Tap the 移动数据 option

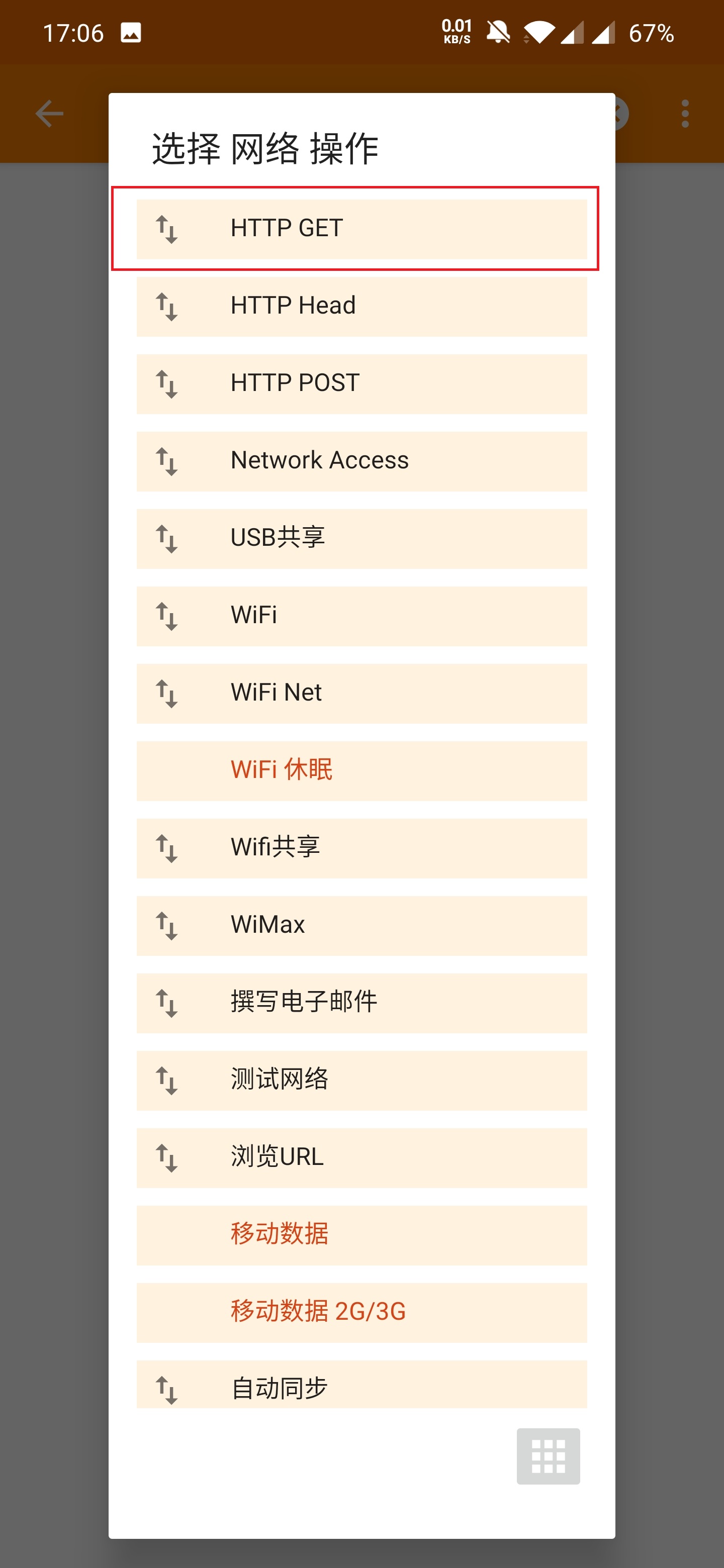(x=361, y=1234)
